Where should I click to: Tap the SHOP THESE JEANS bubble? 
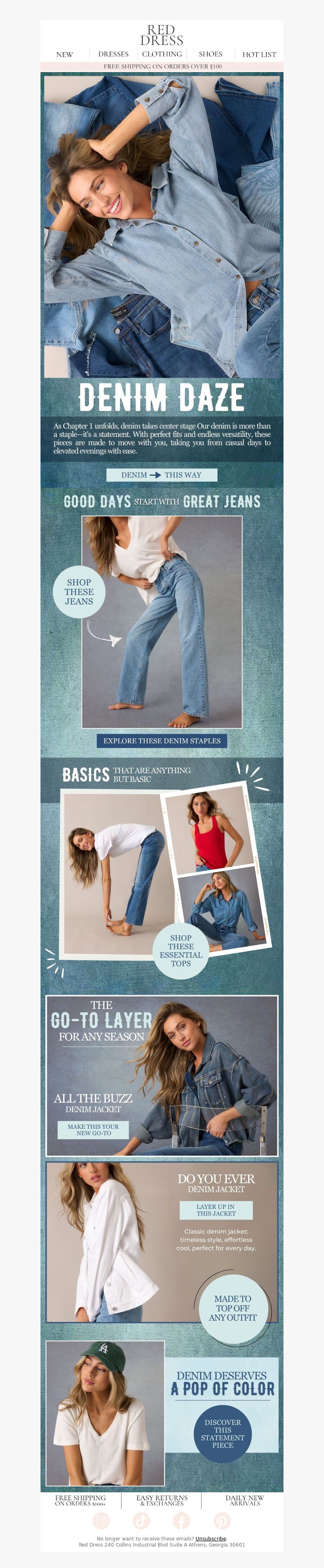(79, 591)
